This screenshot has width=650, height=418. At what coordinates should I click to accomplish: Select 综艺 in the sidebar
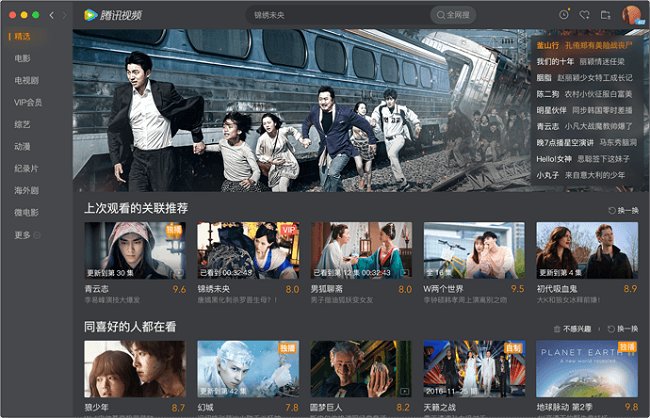pos(22,124)
